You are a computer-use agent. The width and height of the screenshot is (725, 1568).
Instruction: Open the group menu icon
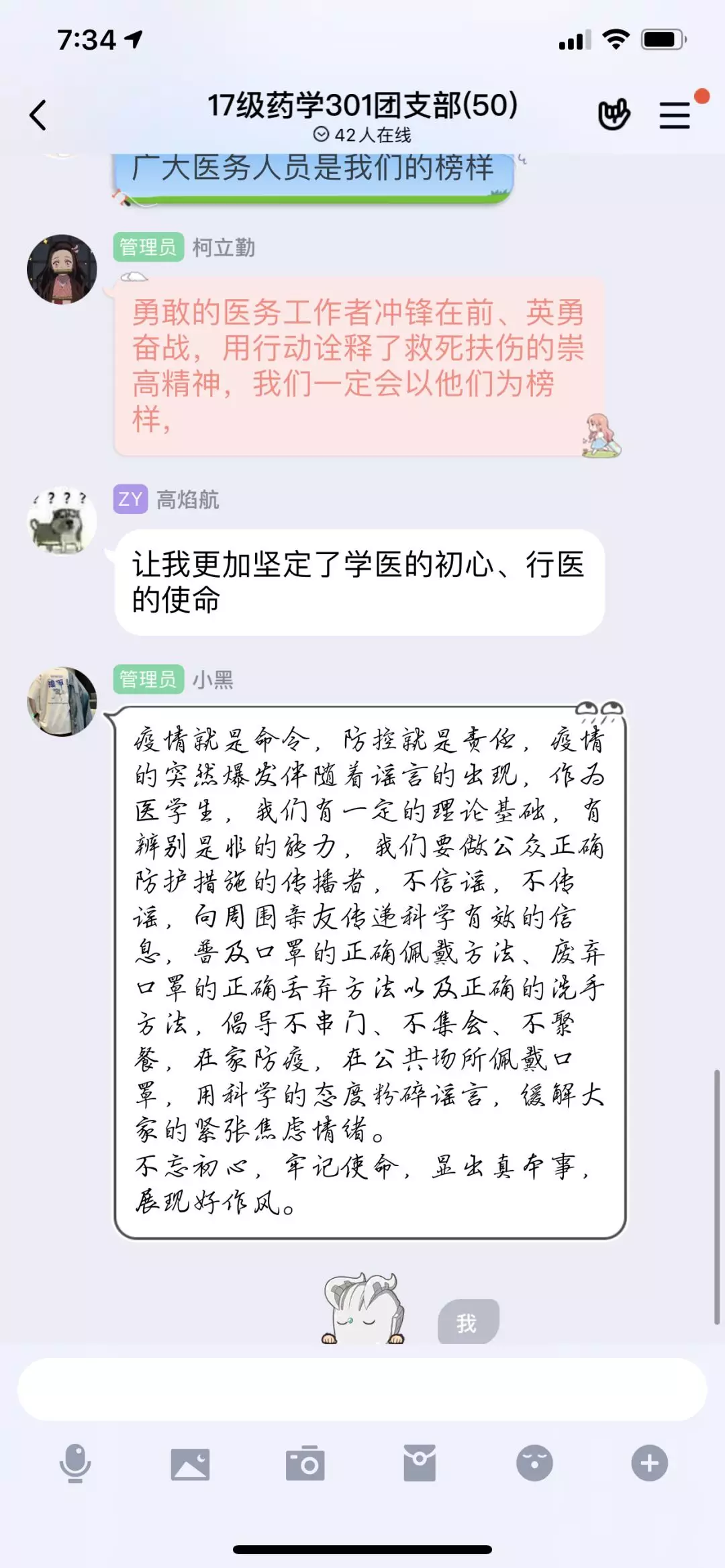pos(675,115)
